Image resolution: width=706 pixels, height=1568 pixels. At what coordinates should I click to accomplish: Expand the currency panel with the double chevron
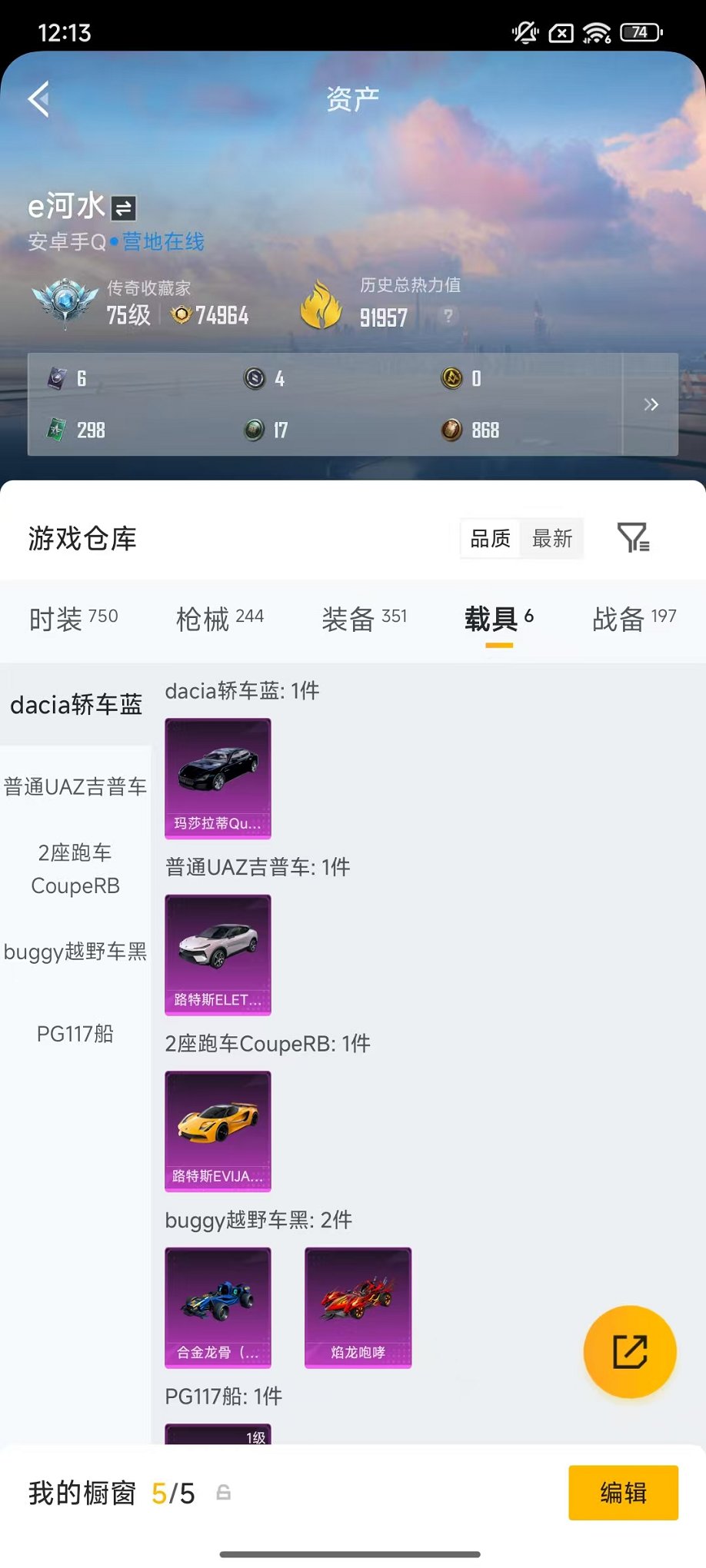coord(650,404)
